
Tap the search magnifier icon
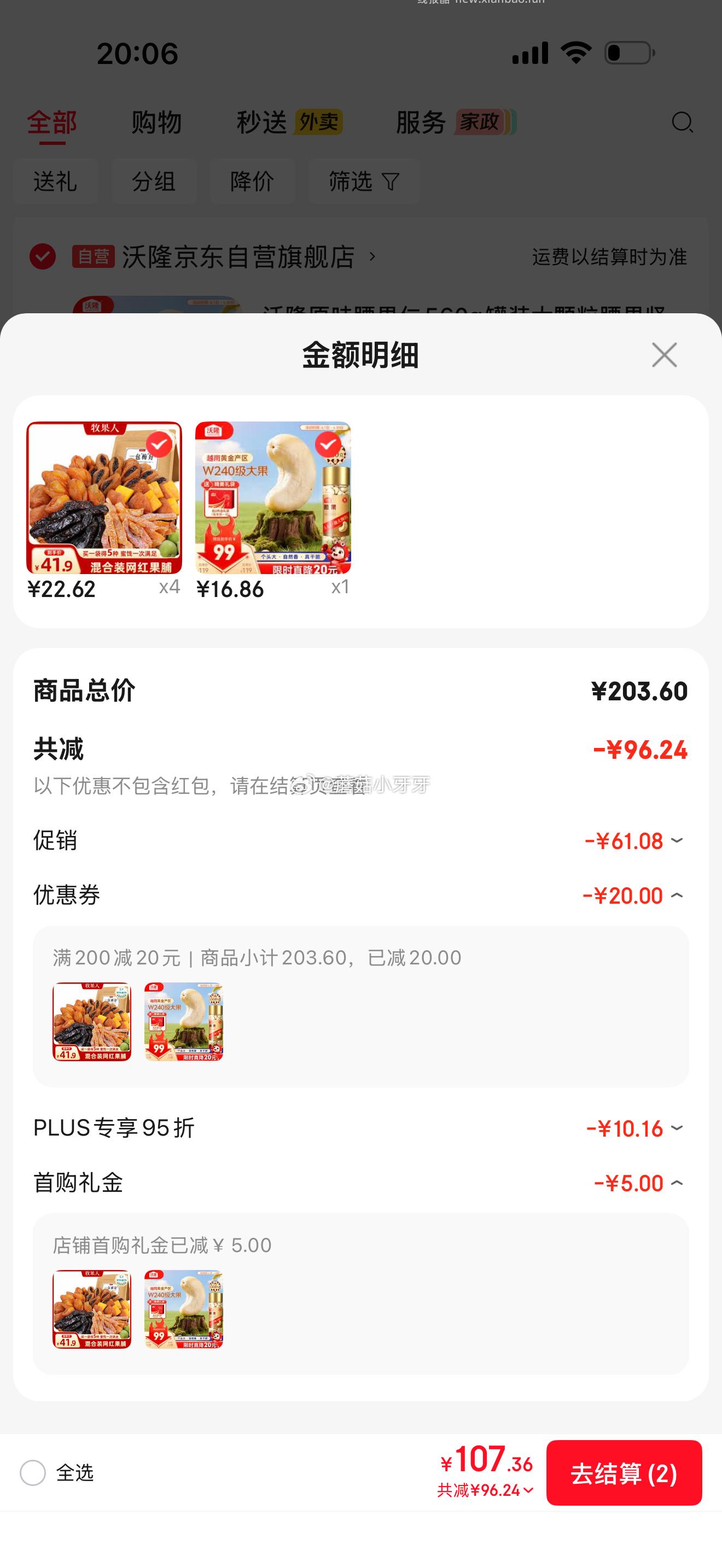tap(683, 122)
